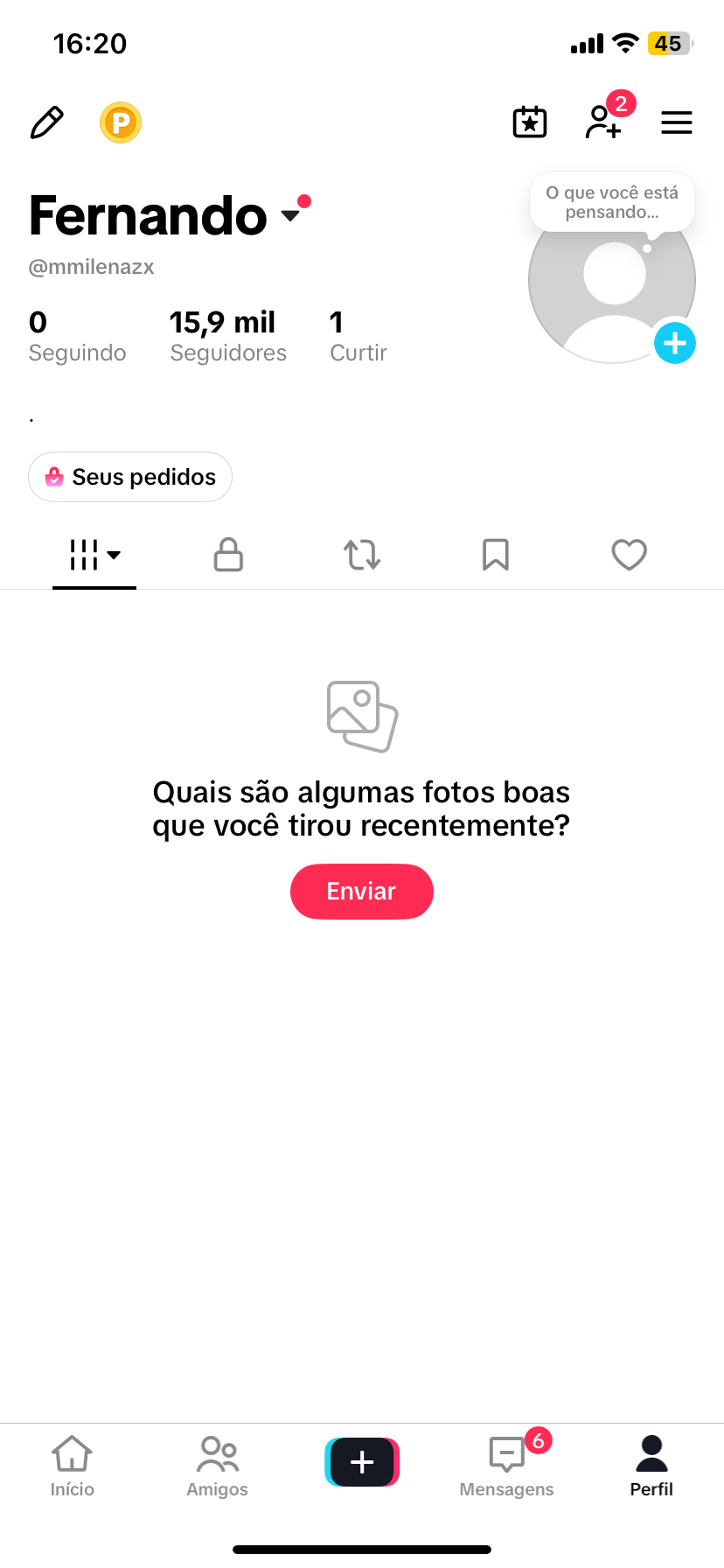Open the gold coin P icon
The width and height of the screenshot is (724, 1568).
point(121,122)
